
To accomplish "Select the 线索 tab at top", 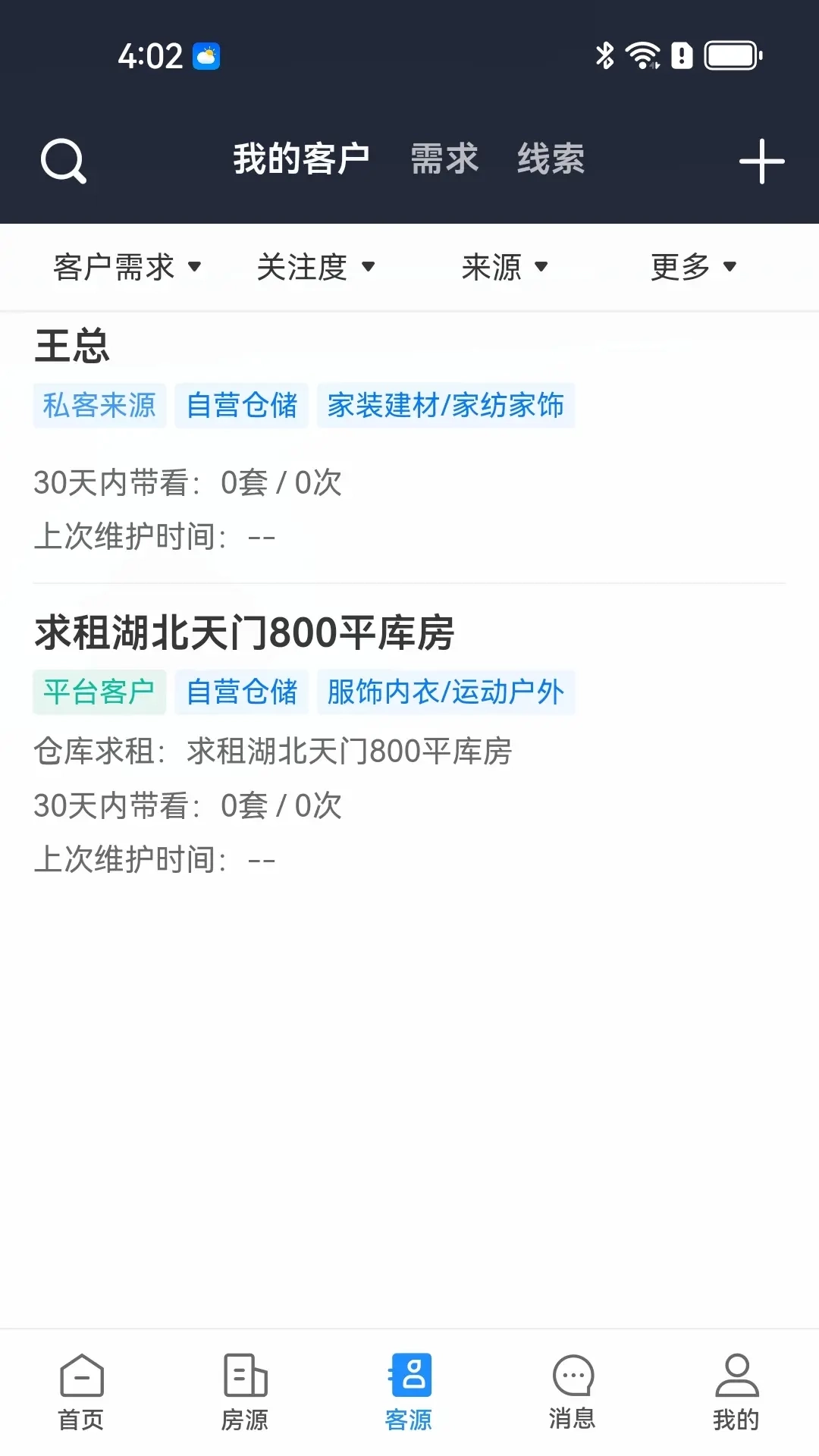I will click(x=550, y=158).
